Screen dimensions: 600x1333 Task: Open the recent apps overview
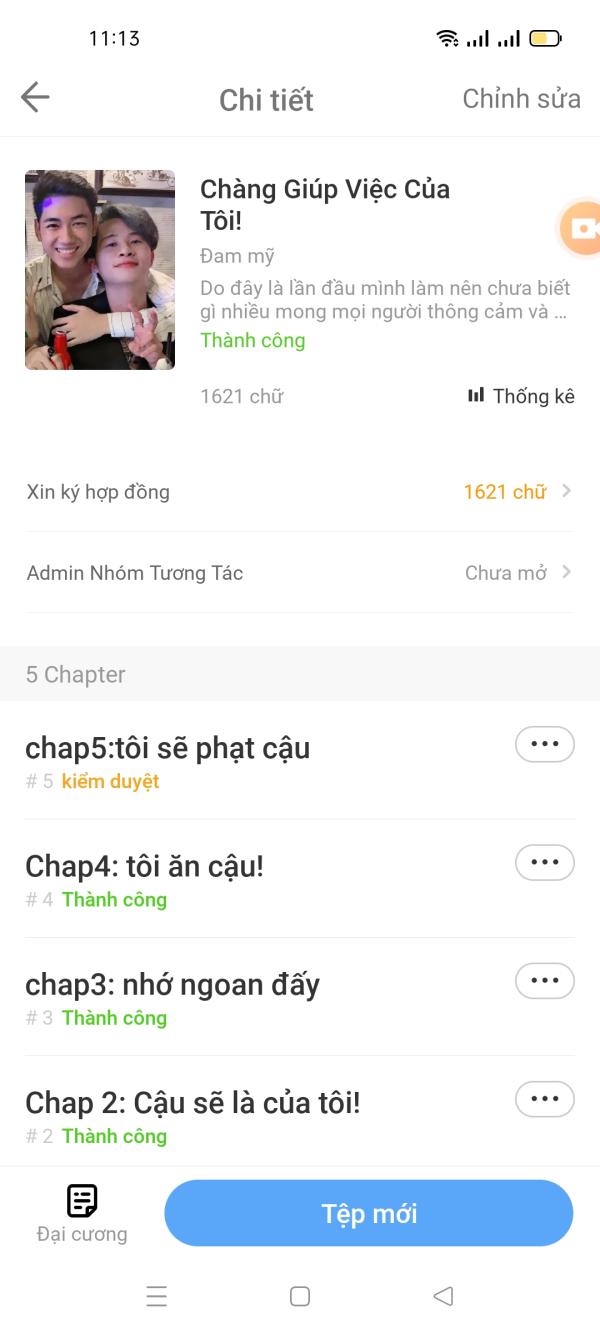pos(156,1297)
